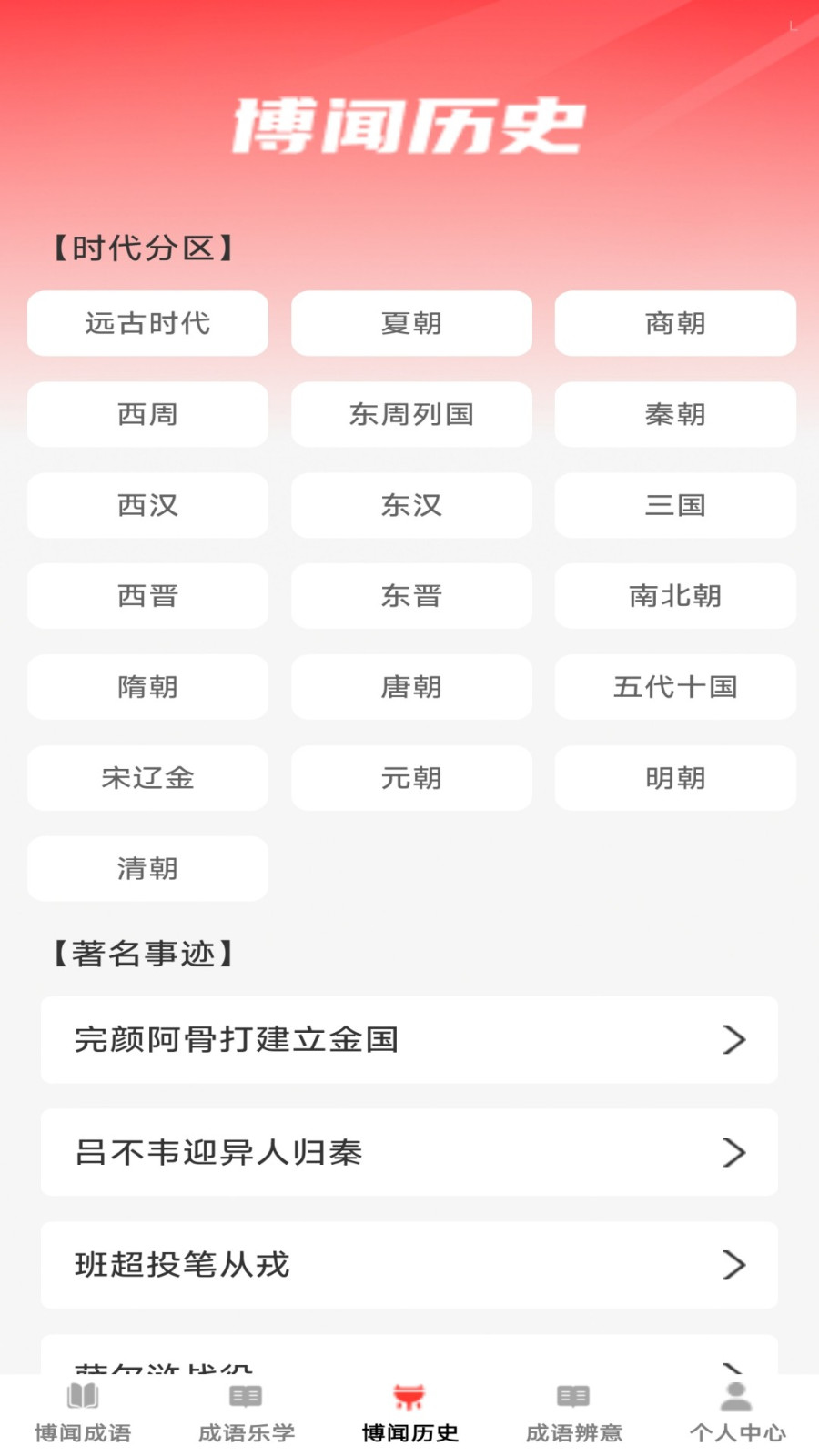
Task: Tap the 东周列国 chip
Action: [411, 414]
